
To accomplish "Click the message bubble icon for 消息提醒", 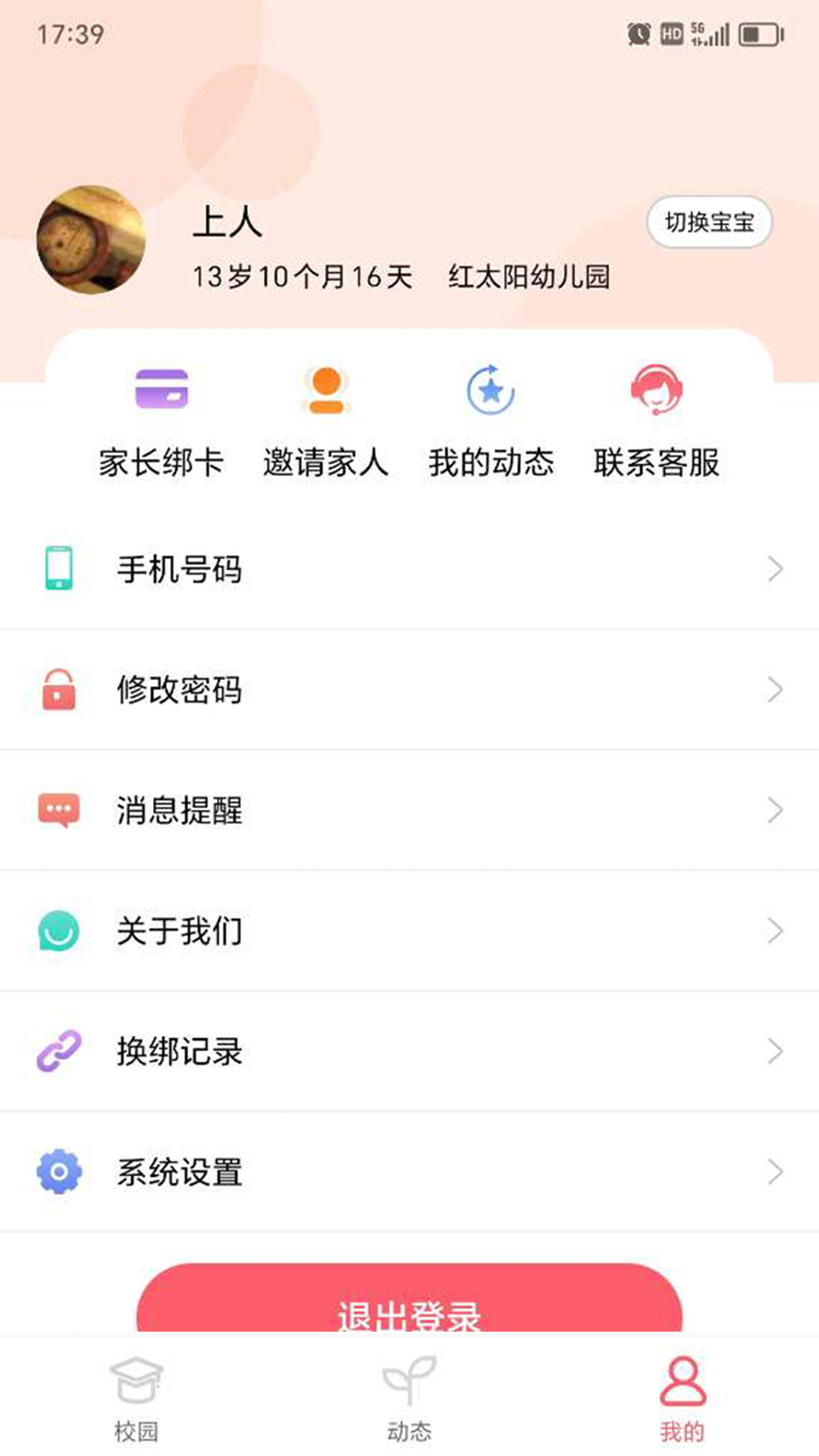I will tap(58, 809).
